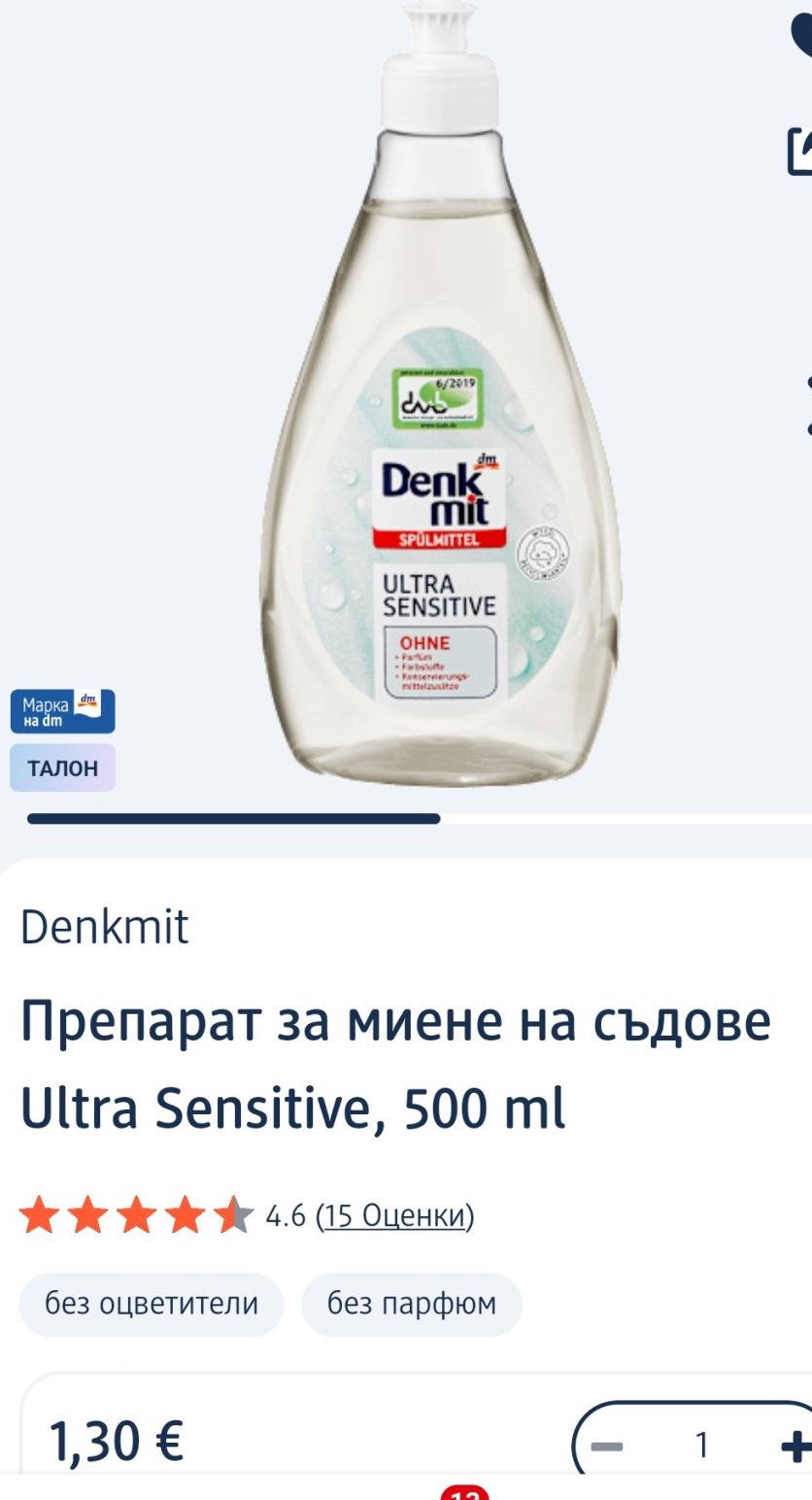Tap the без парфюм chip
The width and height of the screenshot is (812, 1500).
coord(412,1304)
